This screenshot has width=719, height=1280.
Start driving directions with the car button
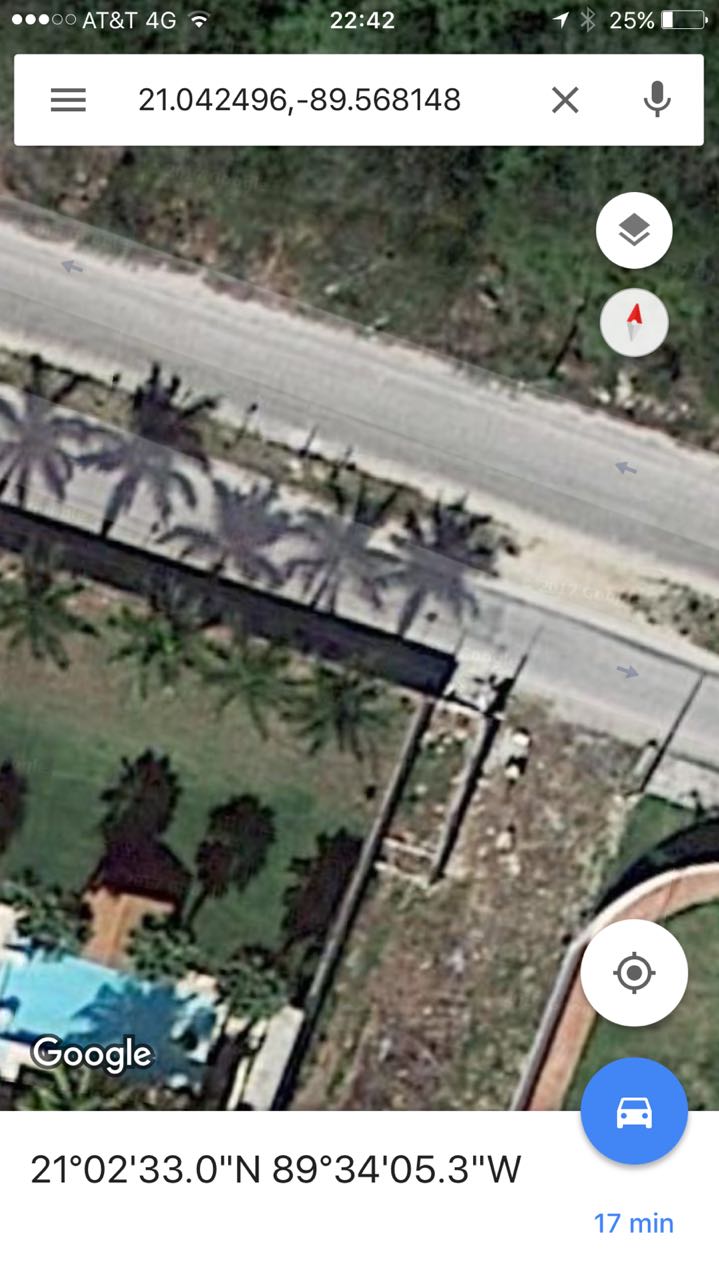[x=634, y=1112]
